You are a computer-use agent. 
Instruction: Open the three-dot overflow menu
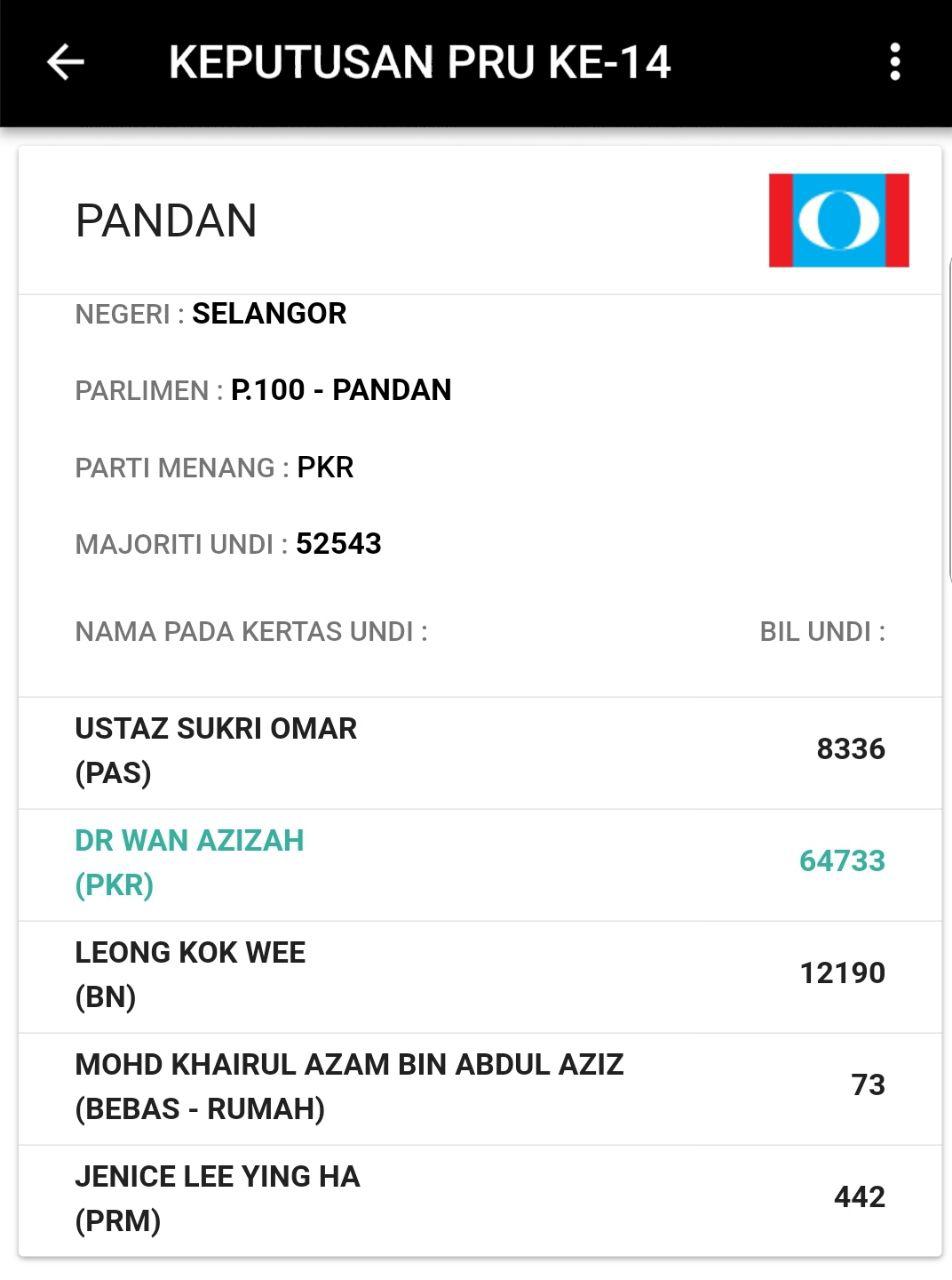click(894, 62)
